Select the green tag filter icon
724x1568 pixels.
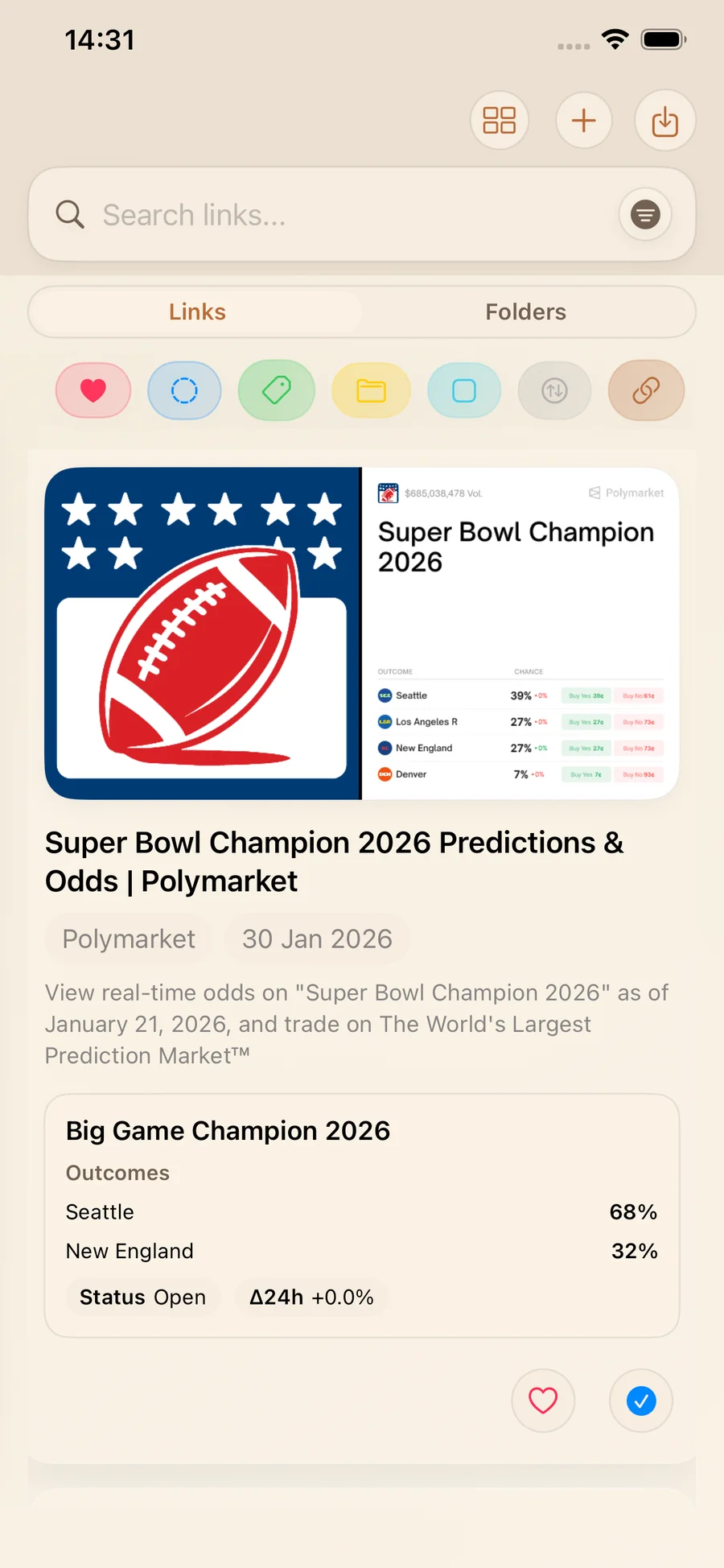point(276,390)
